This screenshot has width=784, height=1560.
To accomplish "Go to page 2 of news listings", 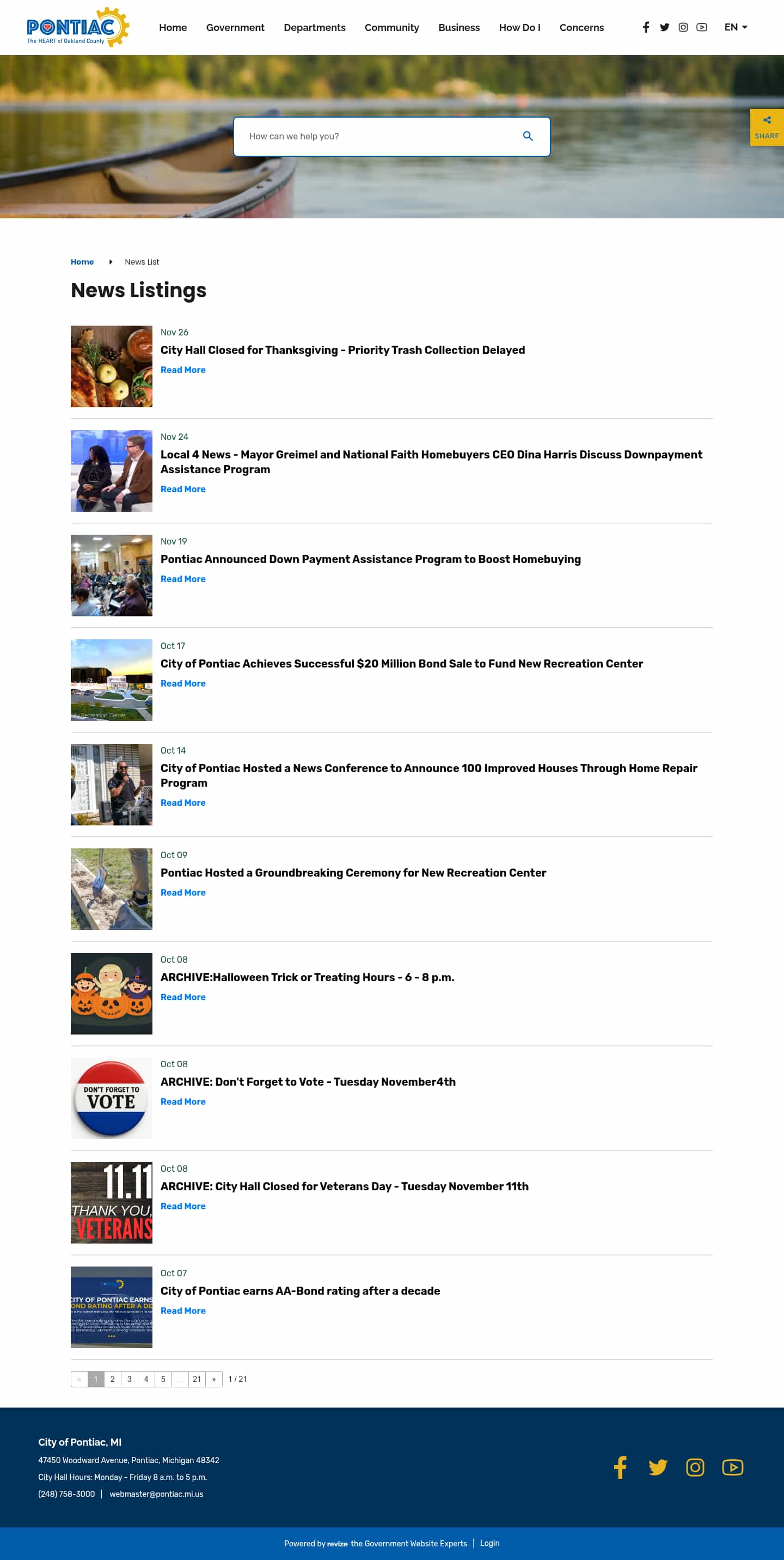I will (112, 1379).
